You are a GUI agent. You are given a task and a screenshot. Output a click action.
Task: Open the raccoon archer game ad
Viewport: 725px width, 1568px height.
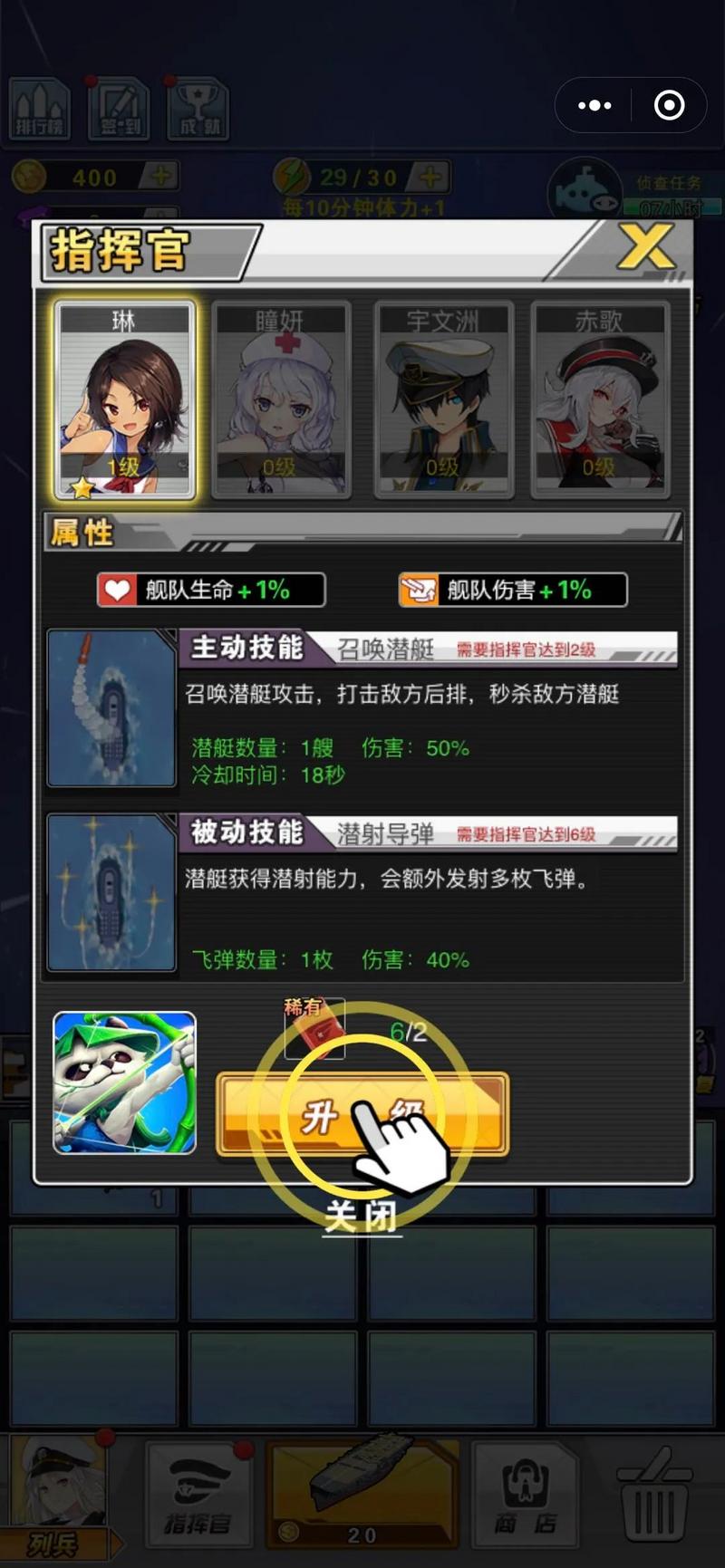click(125, 1082)
